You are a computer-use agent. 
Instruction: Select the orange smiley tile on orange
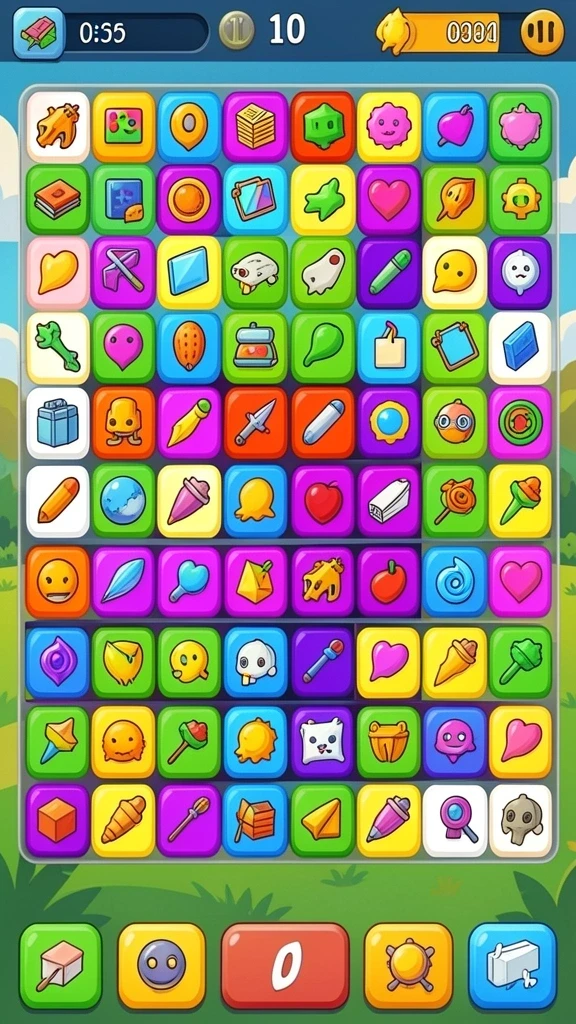click(57, 582)
